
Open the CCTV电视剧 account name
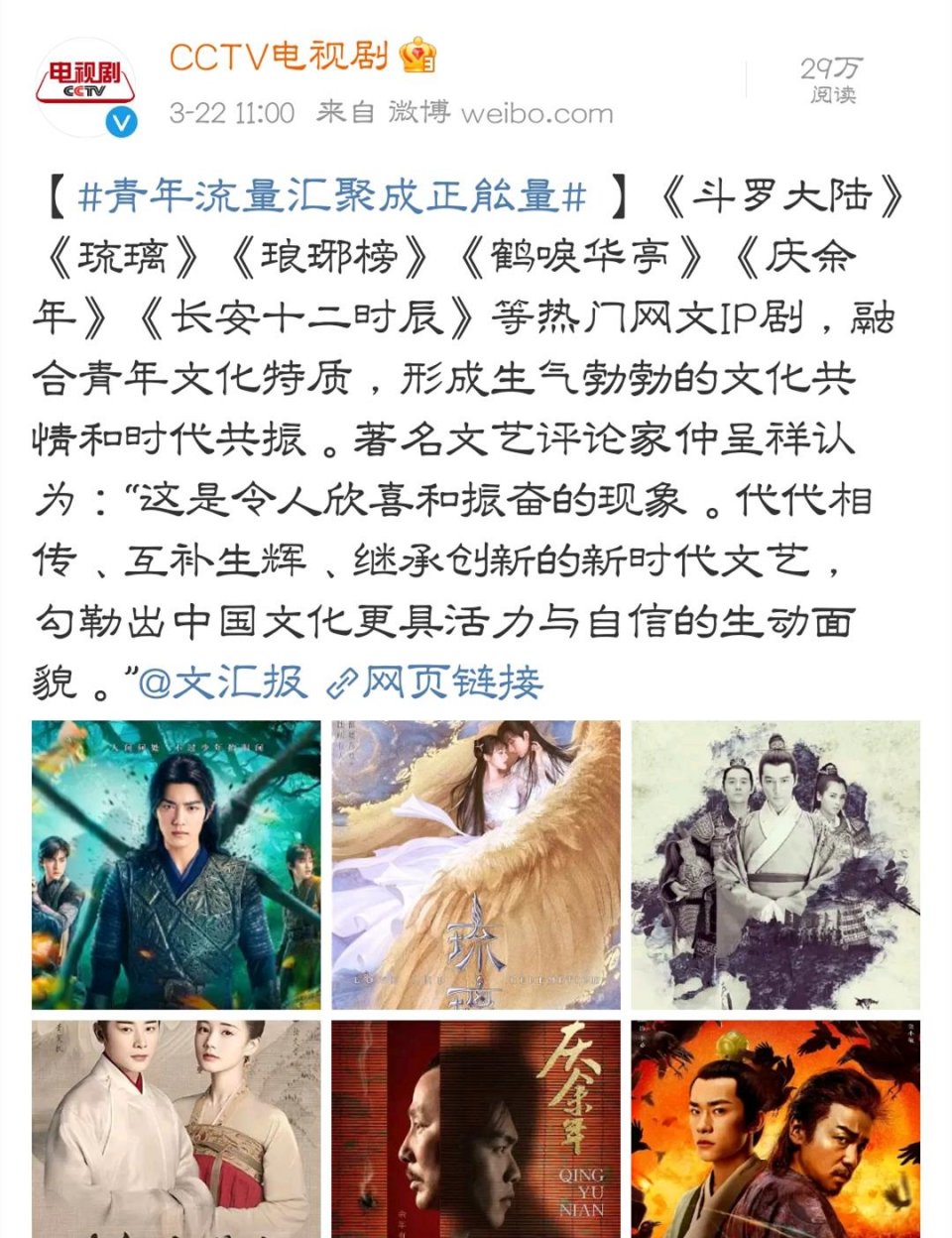pyautogui.click(x=279, y=57)
